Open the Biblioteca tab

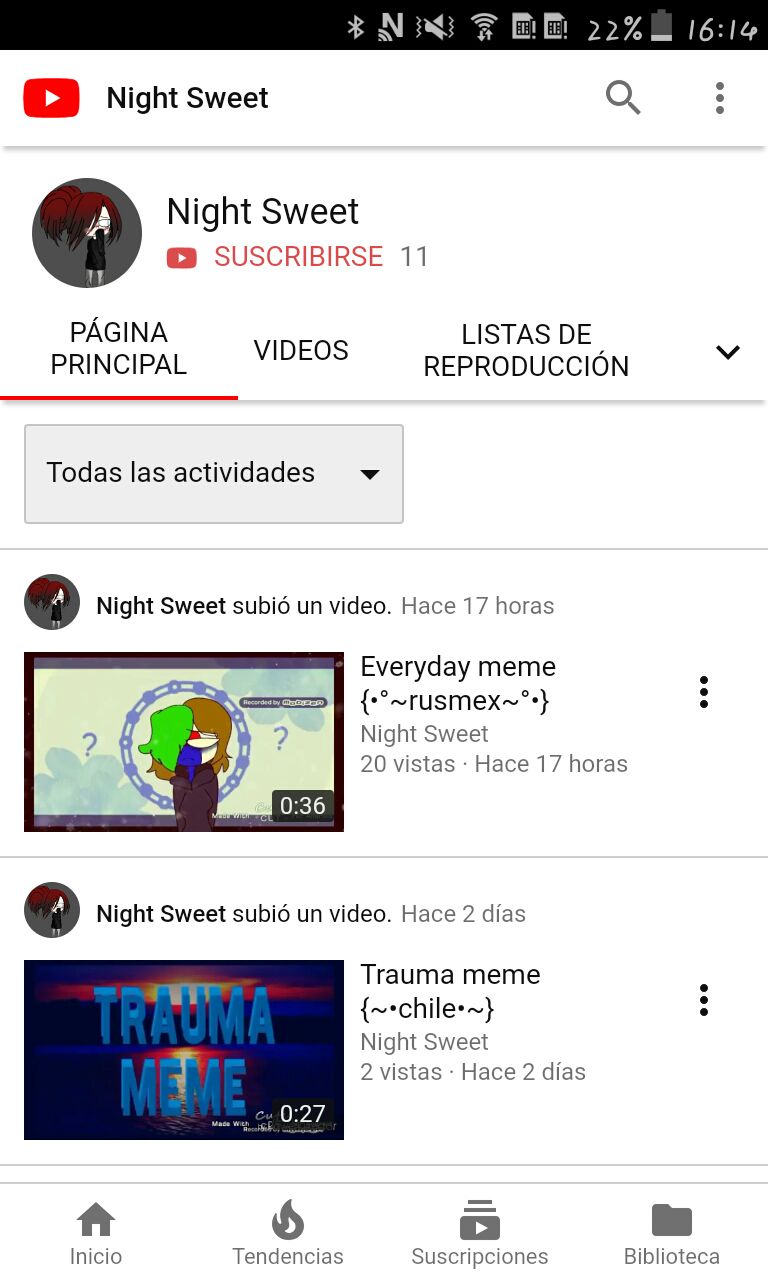point(672,1235)
